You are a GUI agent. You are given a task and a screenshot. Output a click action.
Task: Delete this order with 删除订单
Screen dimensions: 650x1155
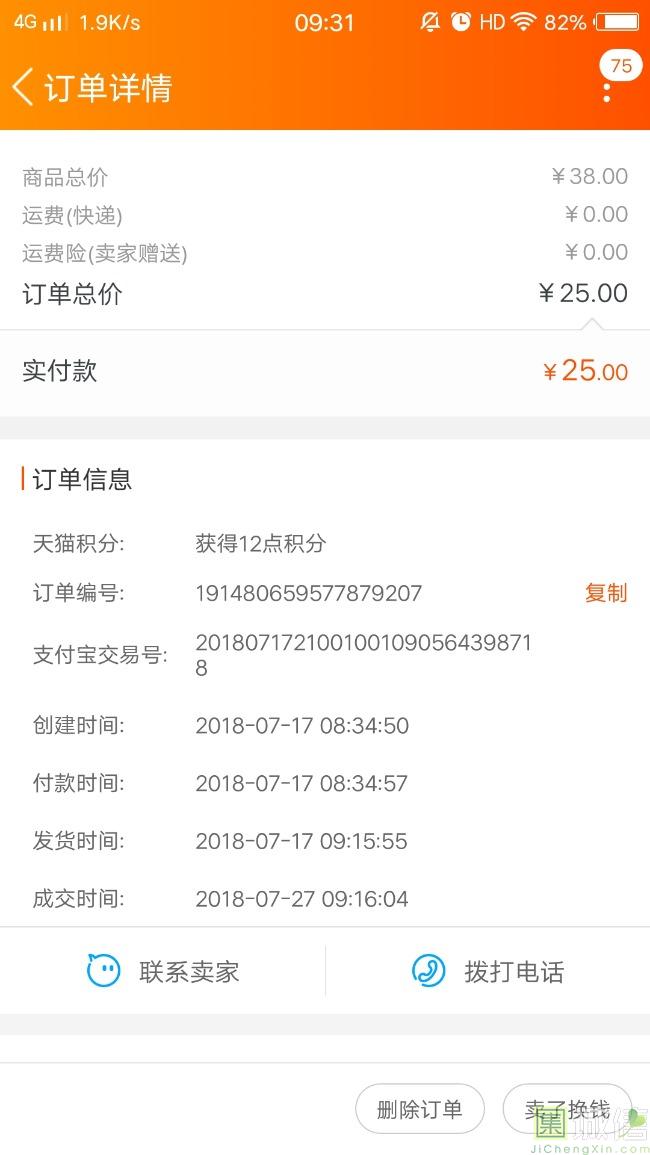420,1109
